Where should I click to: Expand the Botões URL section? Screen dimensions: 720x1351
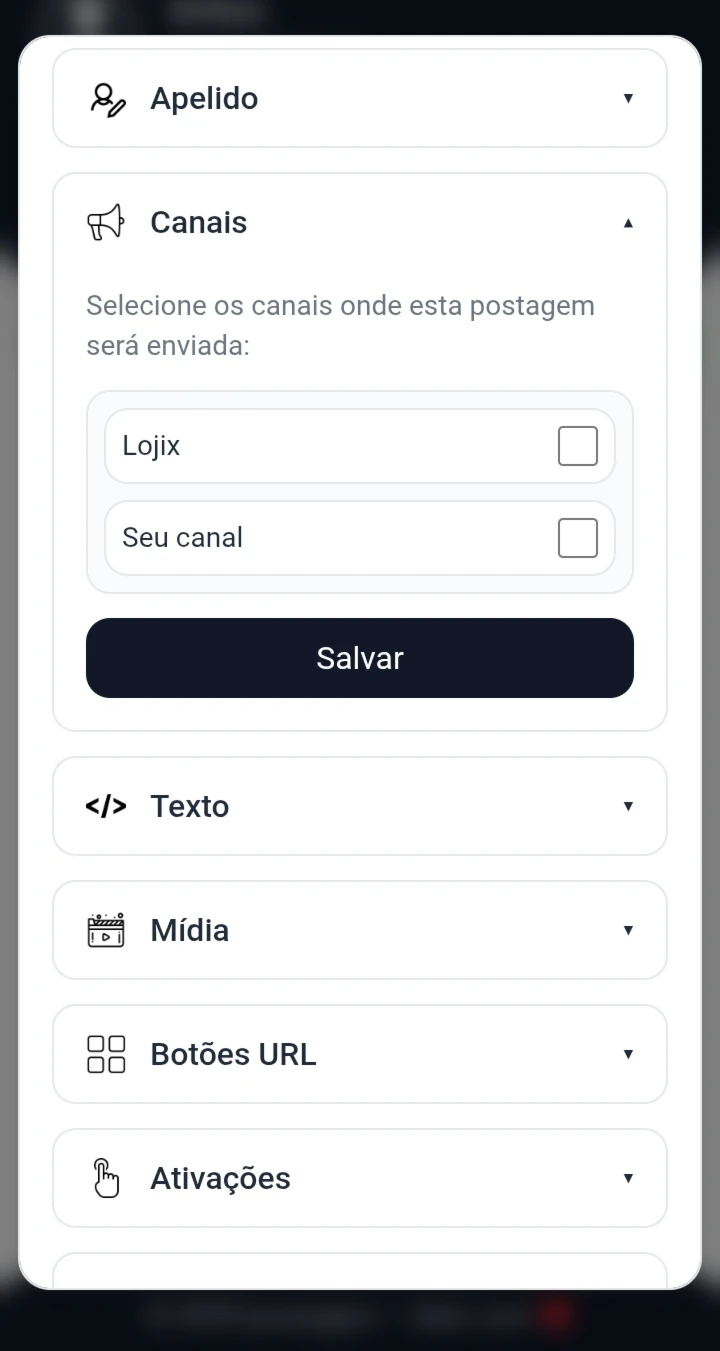[x=359, y=1054]
